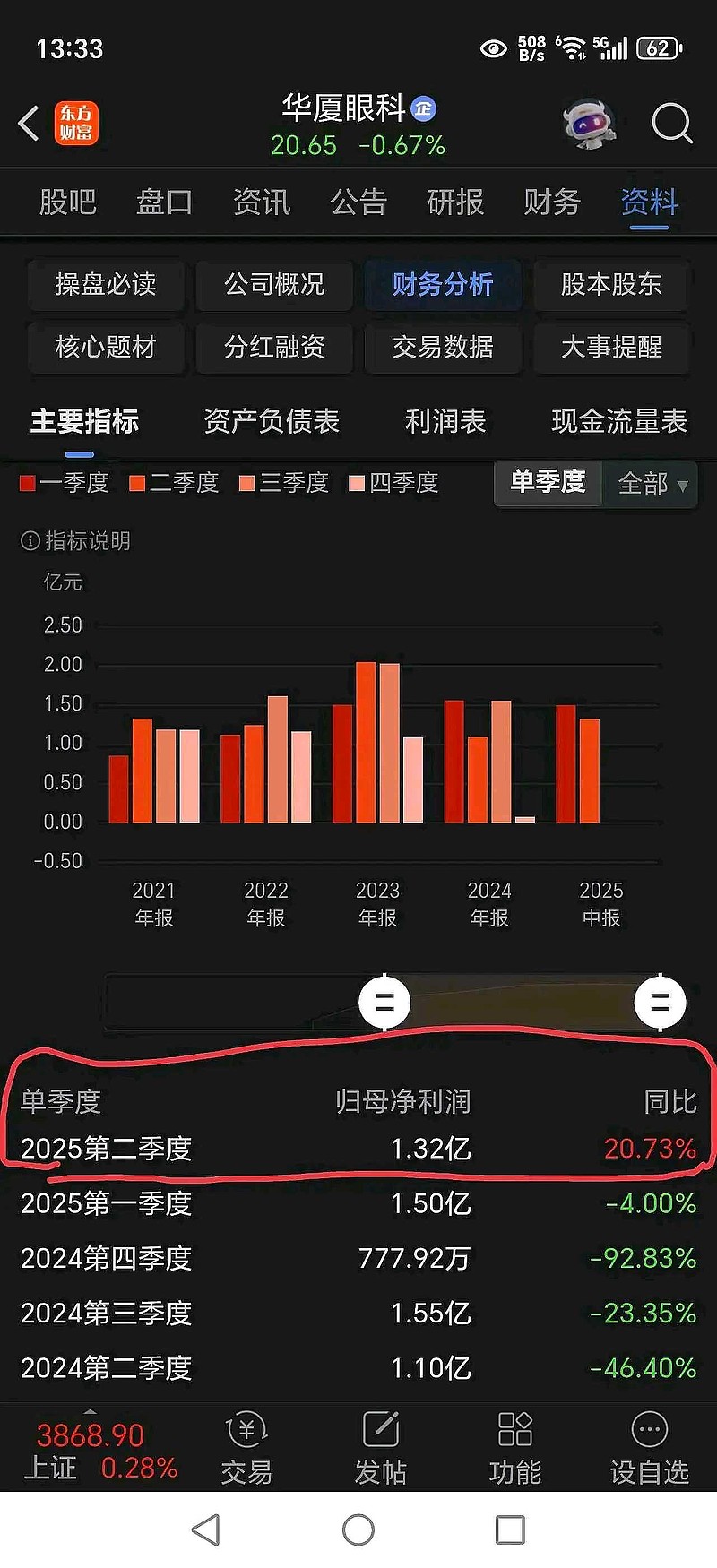This screenshot has width=717, height=1568.
Task: Switch to the 现金流量表 tab
Action: click(x=619, y=421)
